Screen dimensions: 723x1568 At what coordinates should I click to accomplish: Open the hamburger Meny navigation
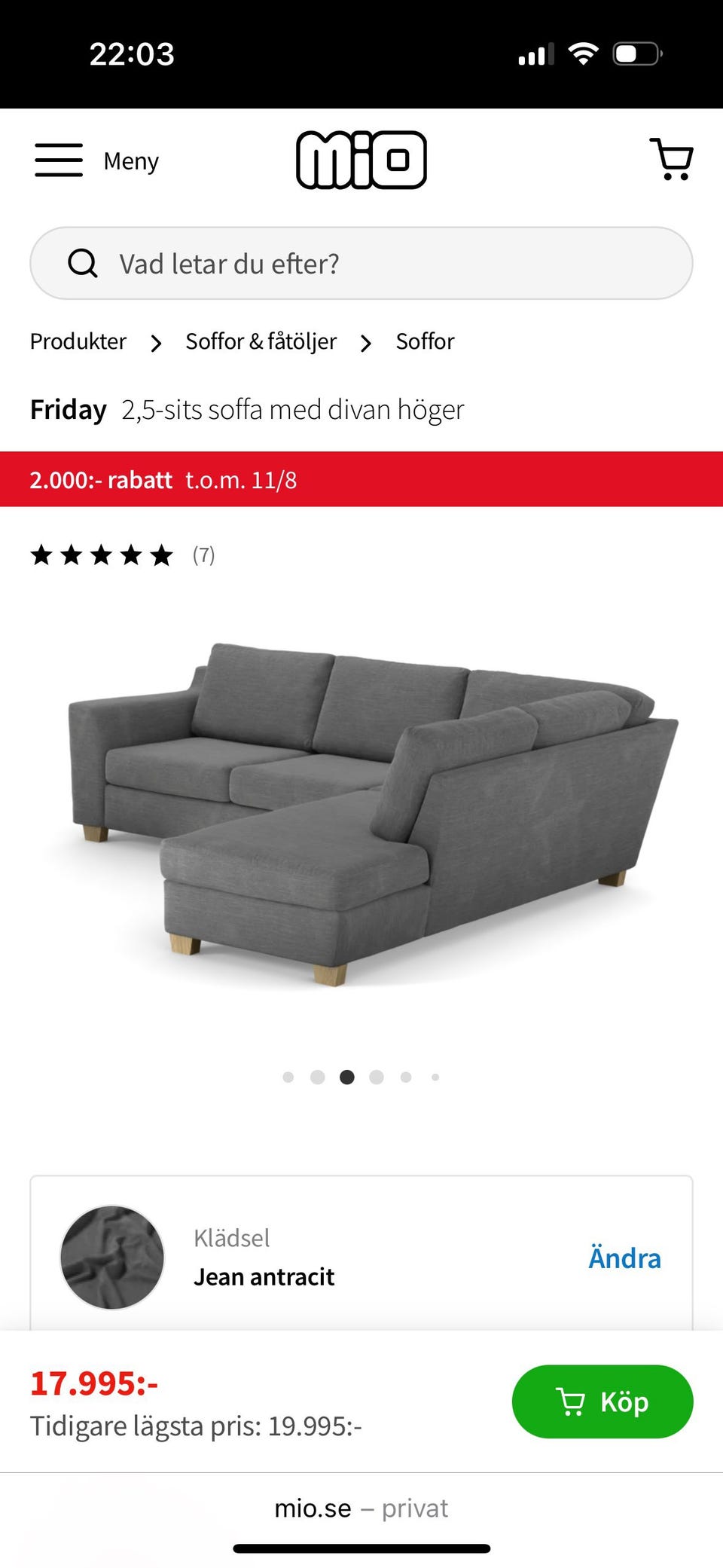pyautogui.click(x=59, y=160)
